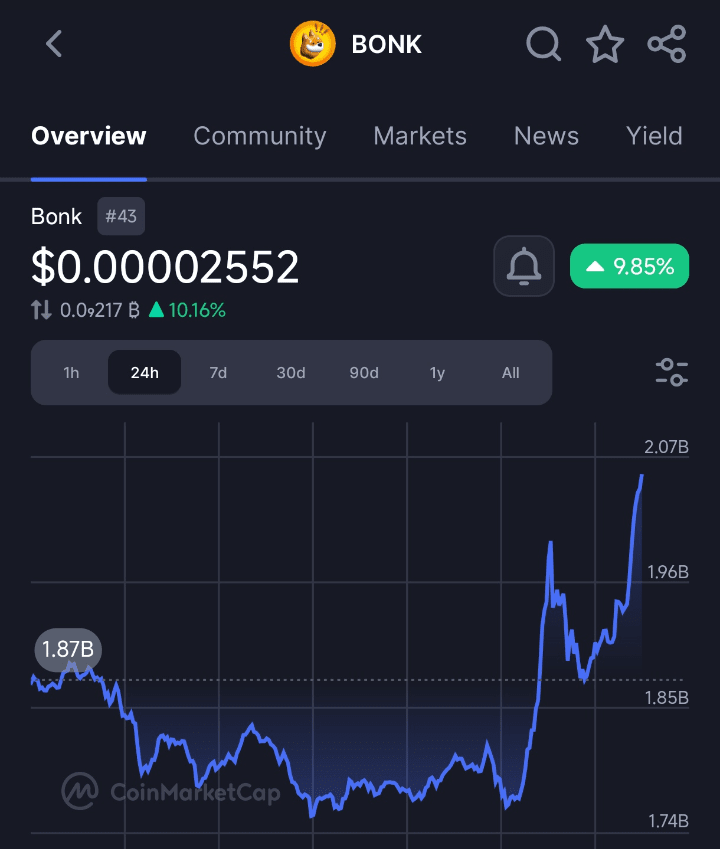The width and height of the screenshot is (720, 849).
Task: Select the 90d chart range
Action: pos(364,373)
